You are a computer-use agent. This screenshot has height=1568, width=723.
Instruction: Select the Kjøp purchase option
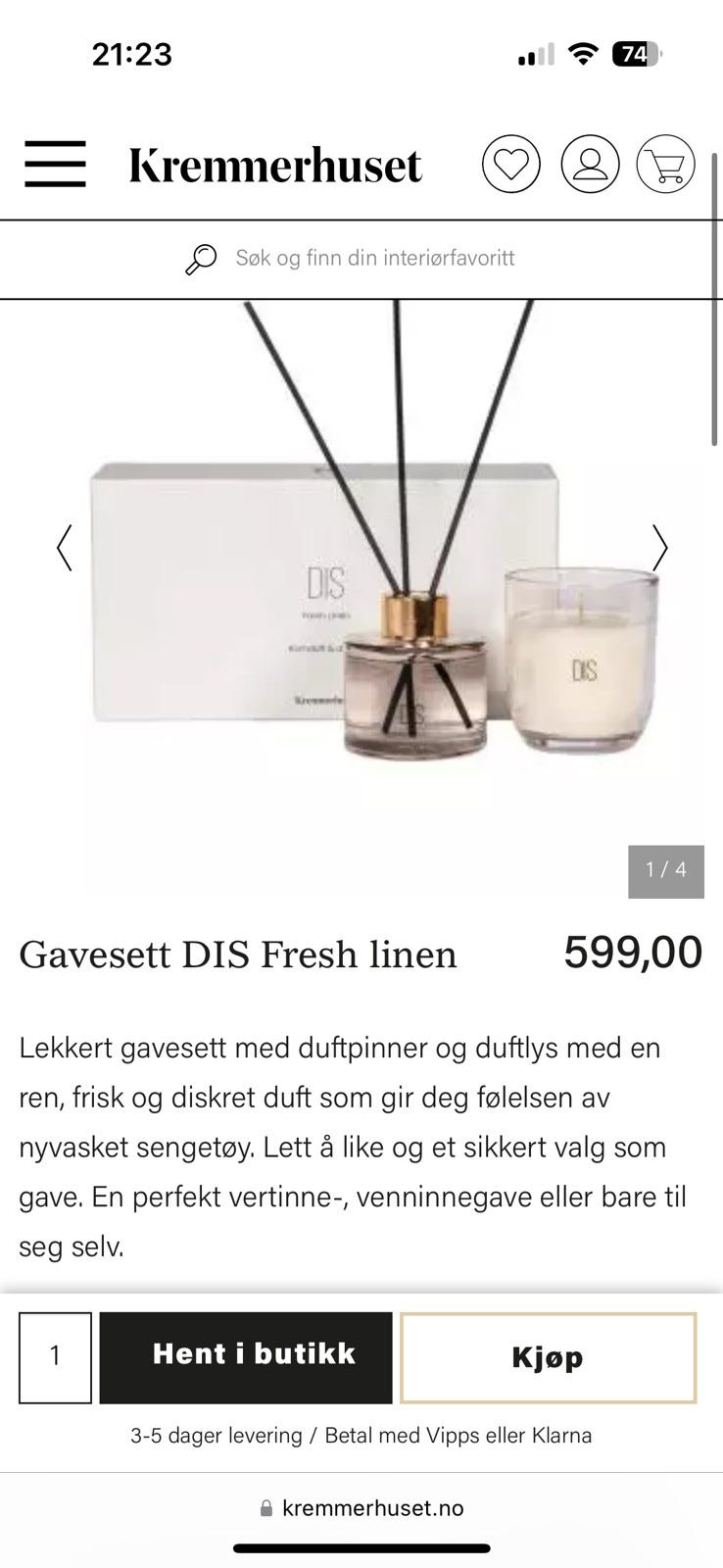(549, 1355)
